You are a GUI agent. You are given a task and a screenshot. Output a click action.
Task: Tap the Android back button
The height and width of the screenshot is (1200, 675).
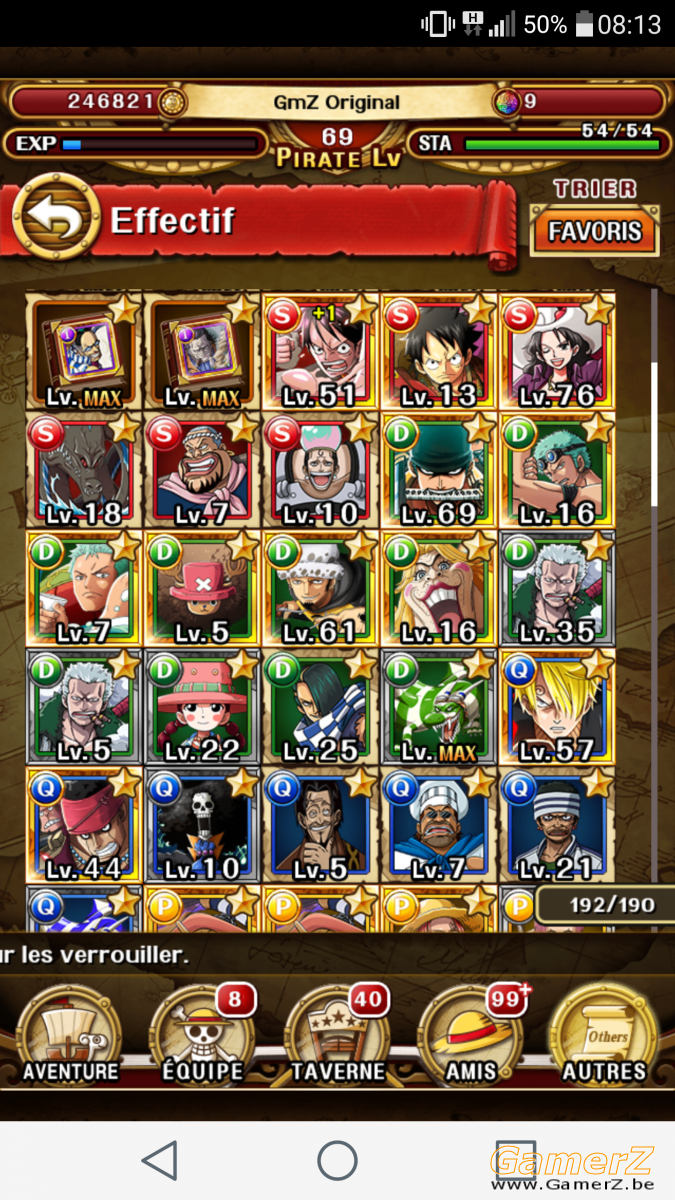point(160,1161)
